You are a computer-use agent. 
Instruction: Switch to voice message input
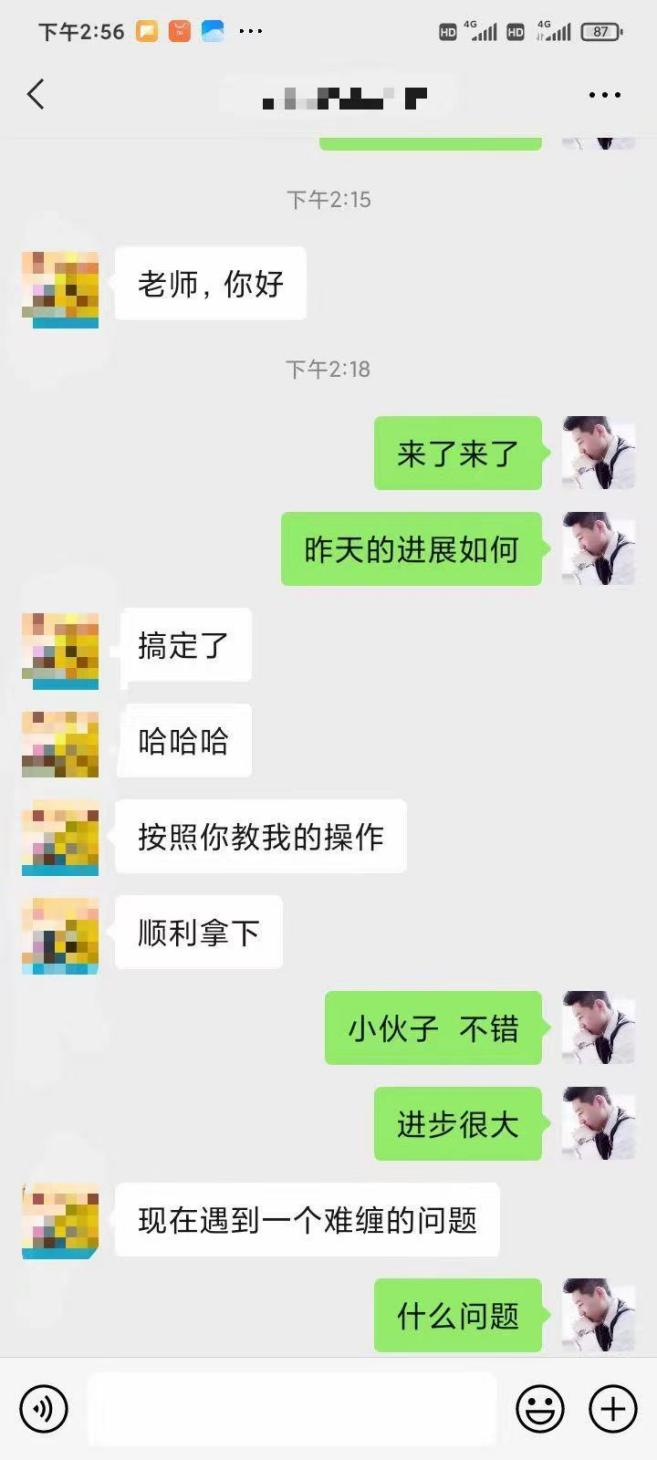click(x=44, y=1409)
